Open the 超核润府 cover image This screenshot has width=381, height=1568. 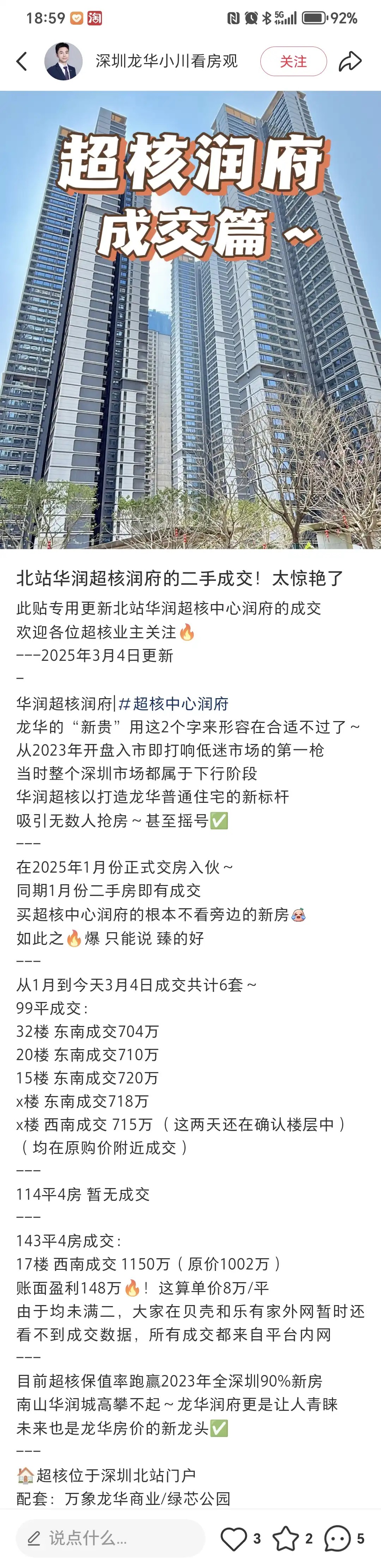tap(190, 320)
